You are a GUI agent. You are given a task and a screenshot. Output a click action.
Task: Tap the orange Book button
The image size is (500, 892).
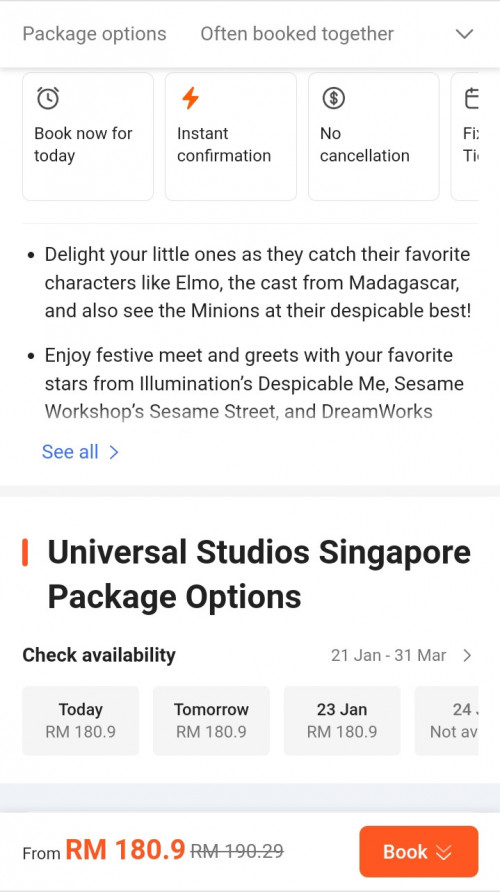click(419, 852)
